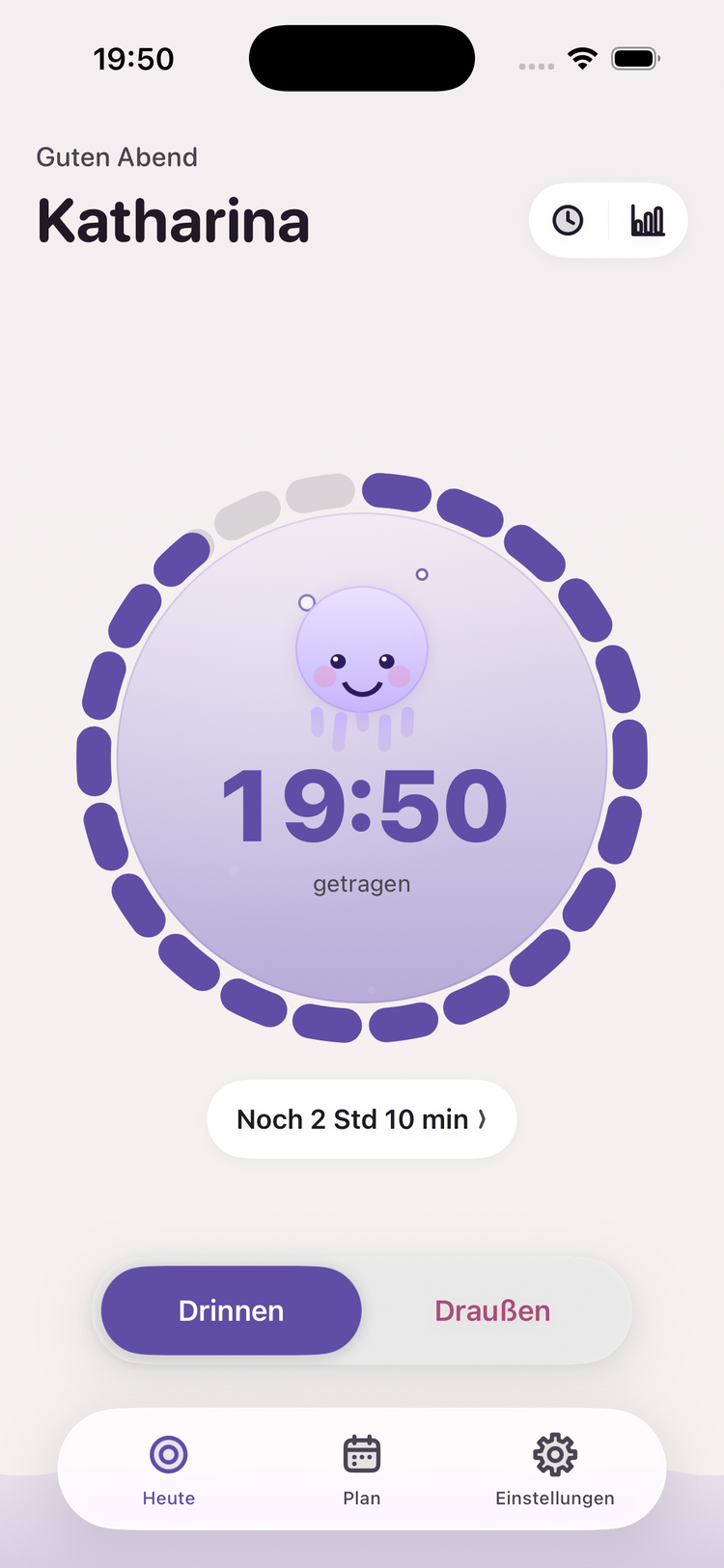Open the clock history icon
724x1568 pixels.
pyautogui.click(x=568, y=221)
